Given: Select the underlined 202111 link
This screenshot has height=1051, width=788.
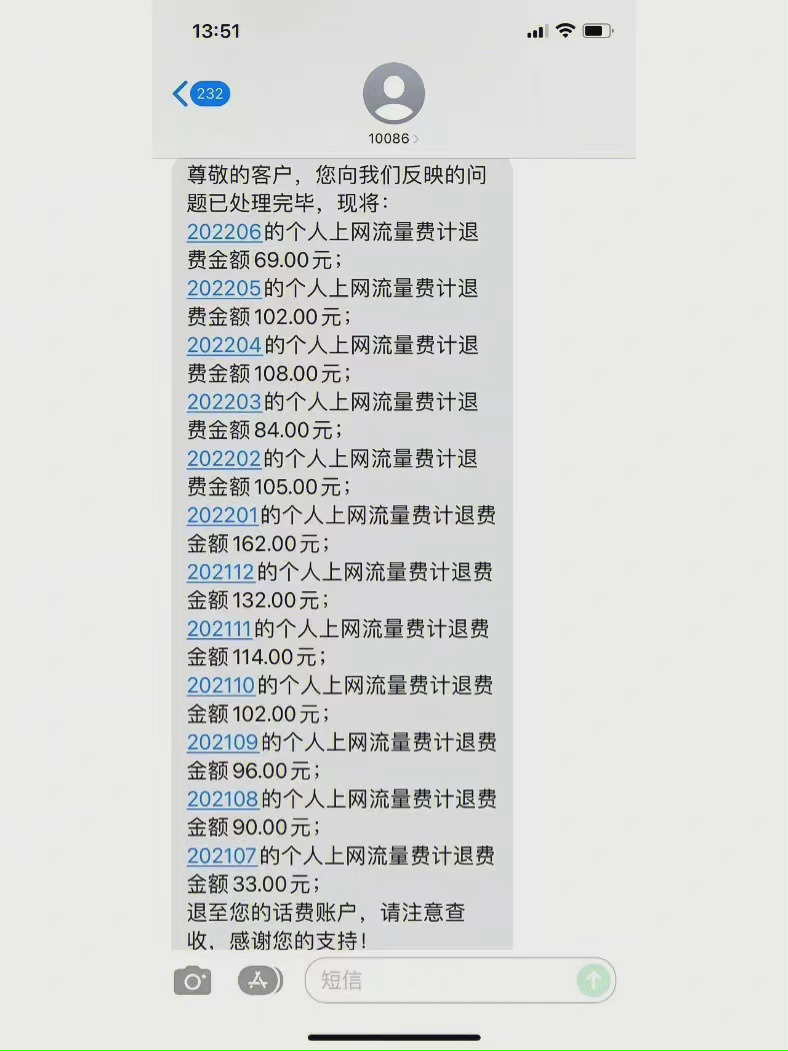Looking at the screenshot, I should coord(219,630).
